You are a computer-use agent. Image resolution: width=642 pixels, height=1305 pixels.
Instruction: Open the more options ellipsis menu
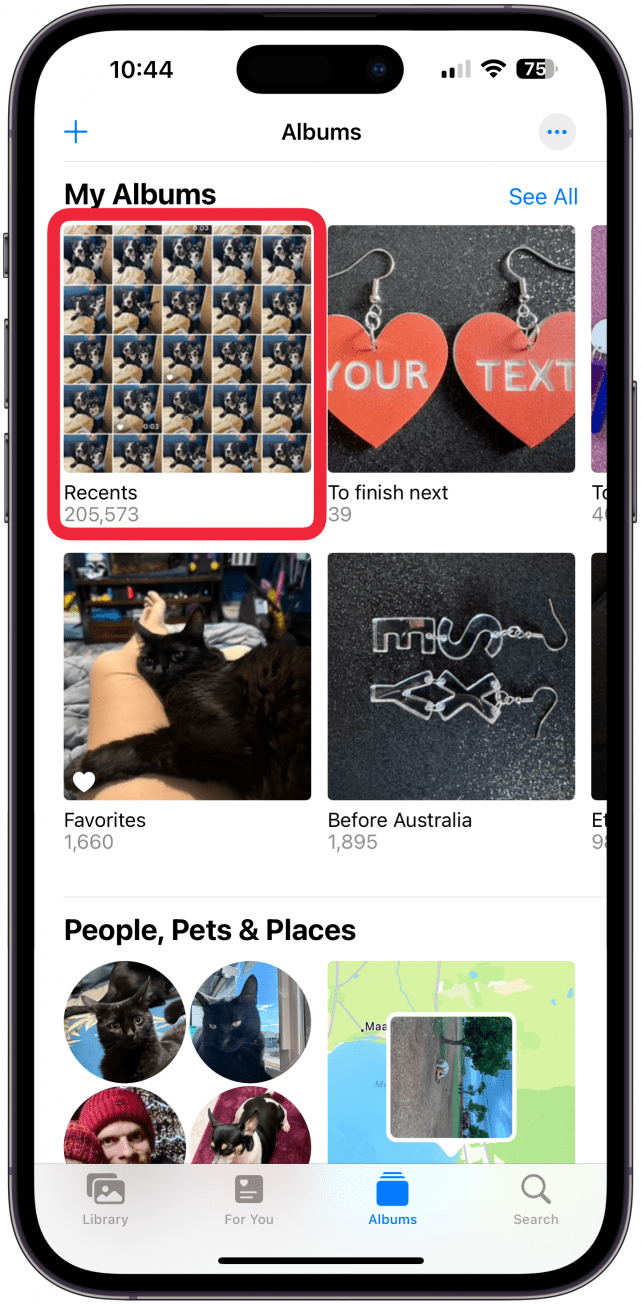pos(557,132)
